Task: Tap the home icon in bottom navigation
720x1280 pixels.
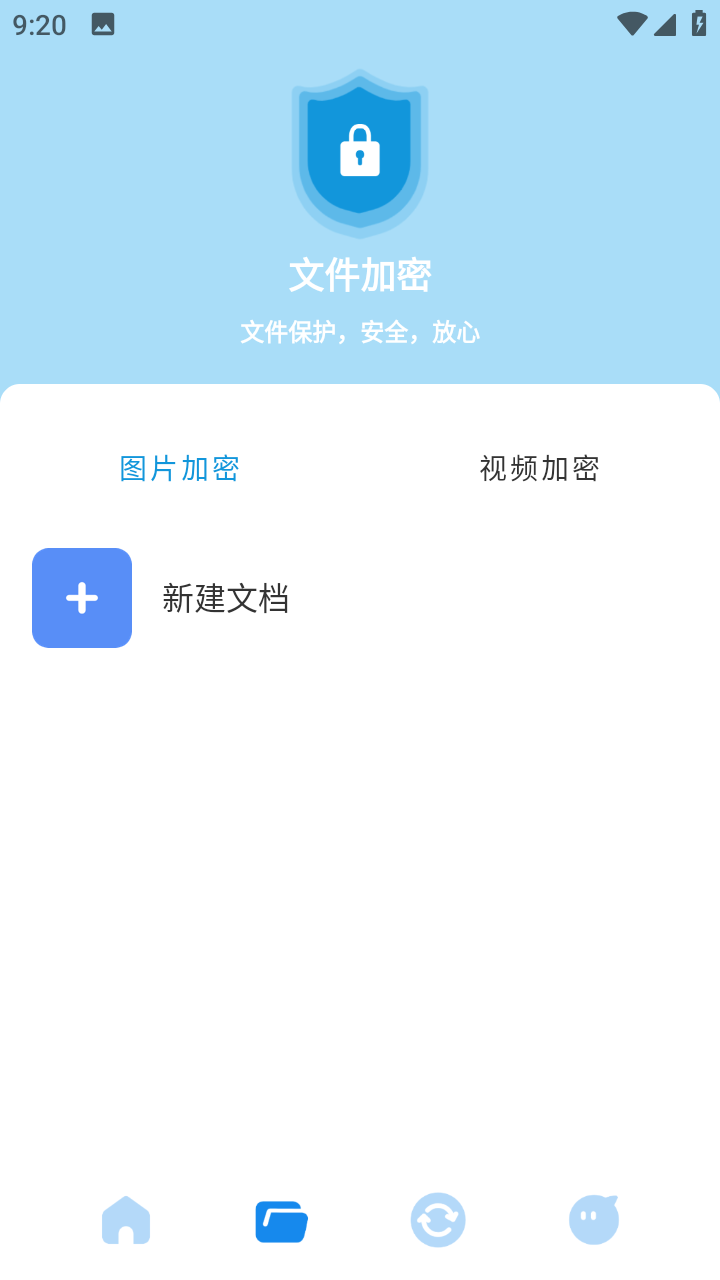Action: tap(125, 1220)
